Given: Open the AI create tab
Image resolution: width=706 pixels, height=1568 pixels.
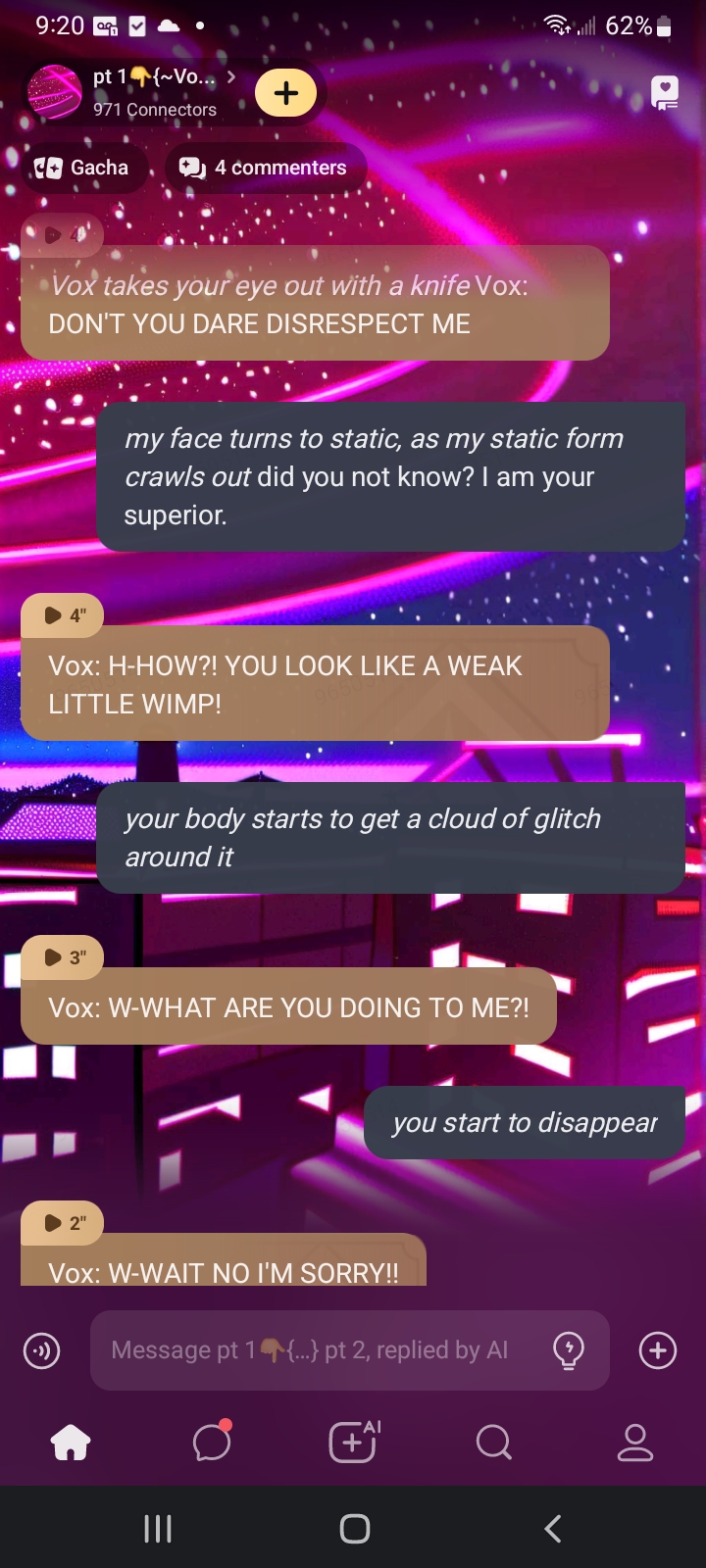Looking at the screenshot, I should [x=353, y=1443].
